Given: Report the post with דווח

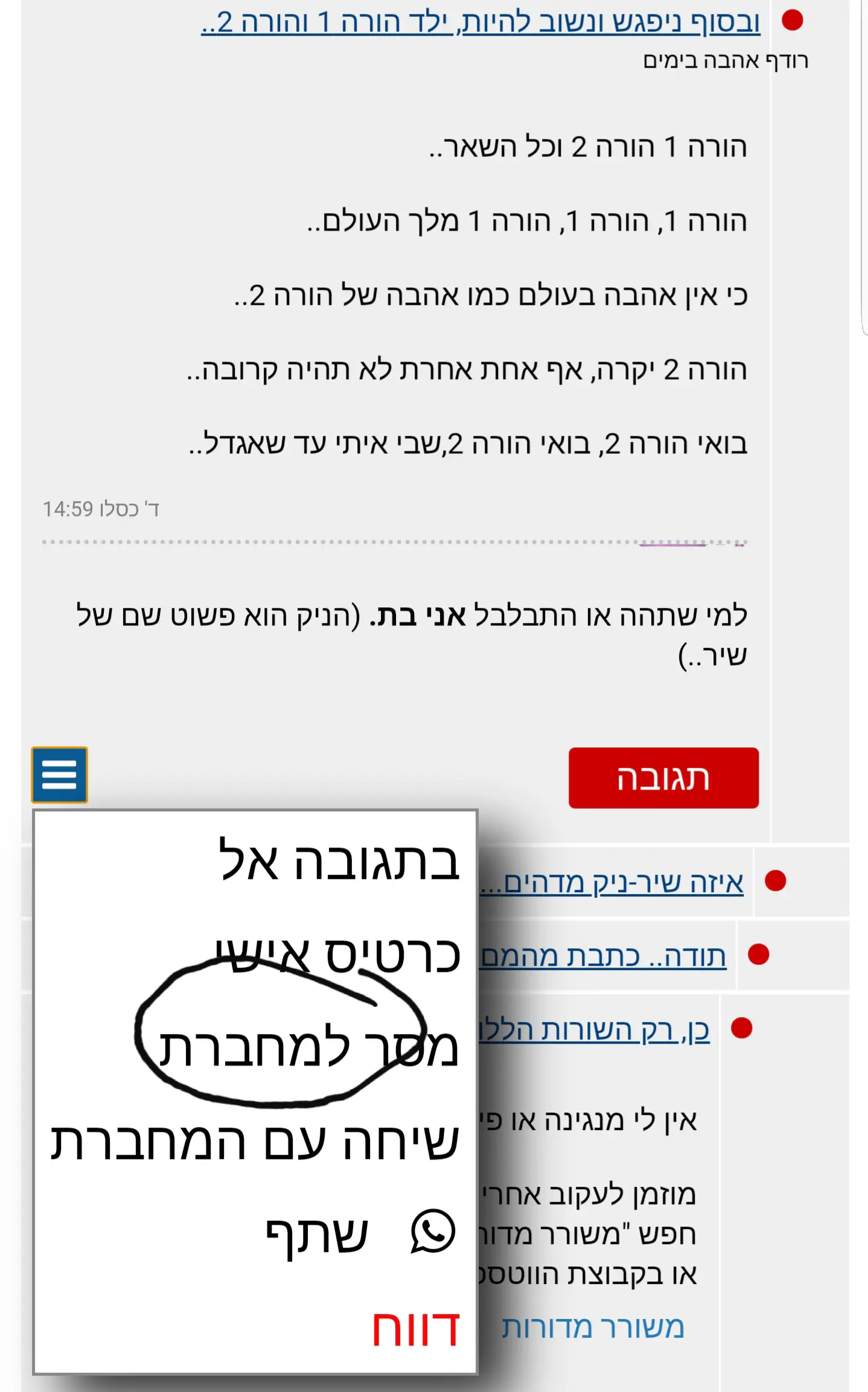Looking at the screenshot, I should coord(415,1328).
